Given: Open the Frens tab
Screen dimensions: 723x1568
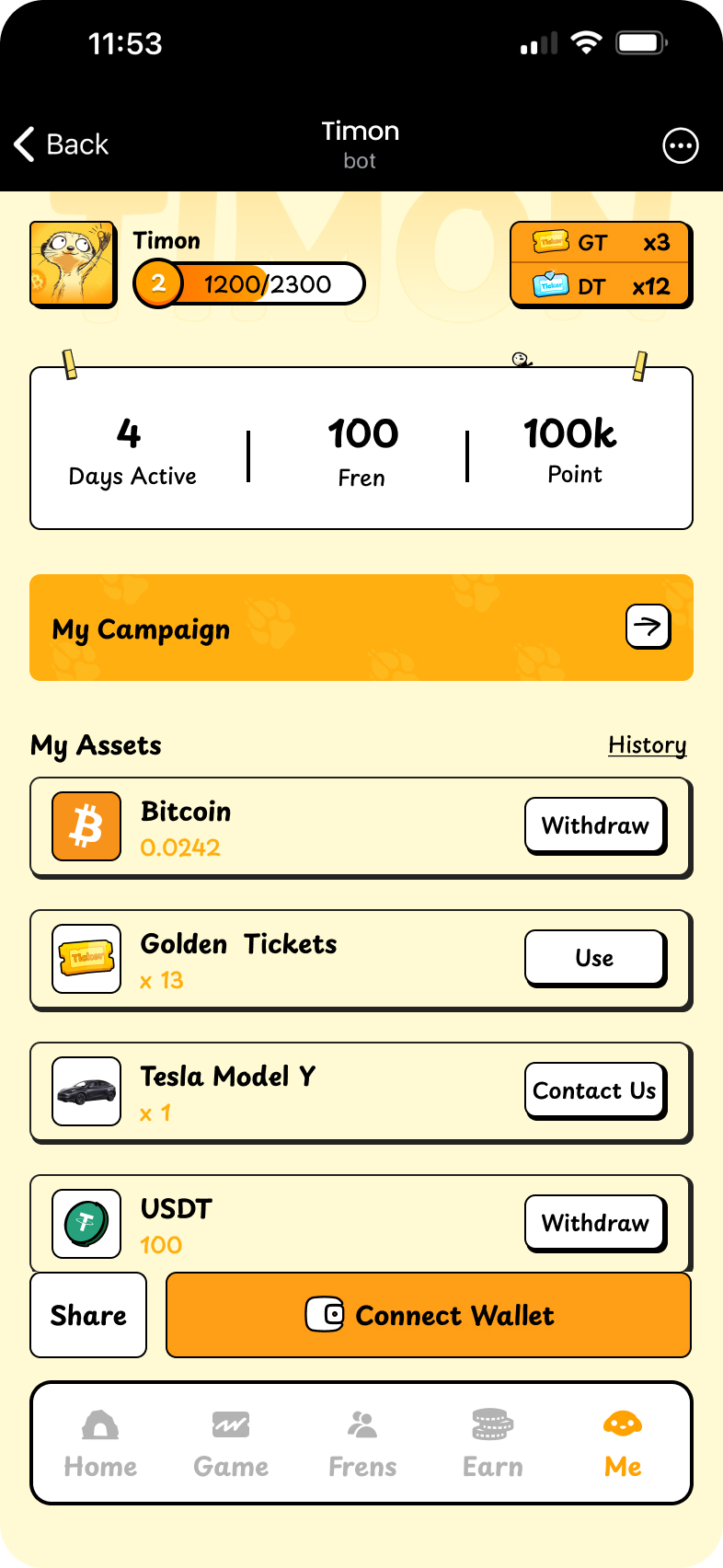Looking at the screenshot, I should click(362, 1444).
